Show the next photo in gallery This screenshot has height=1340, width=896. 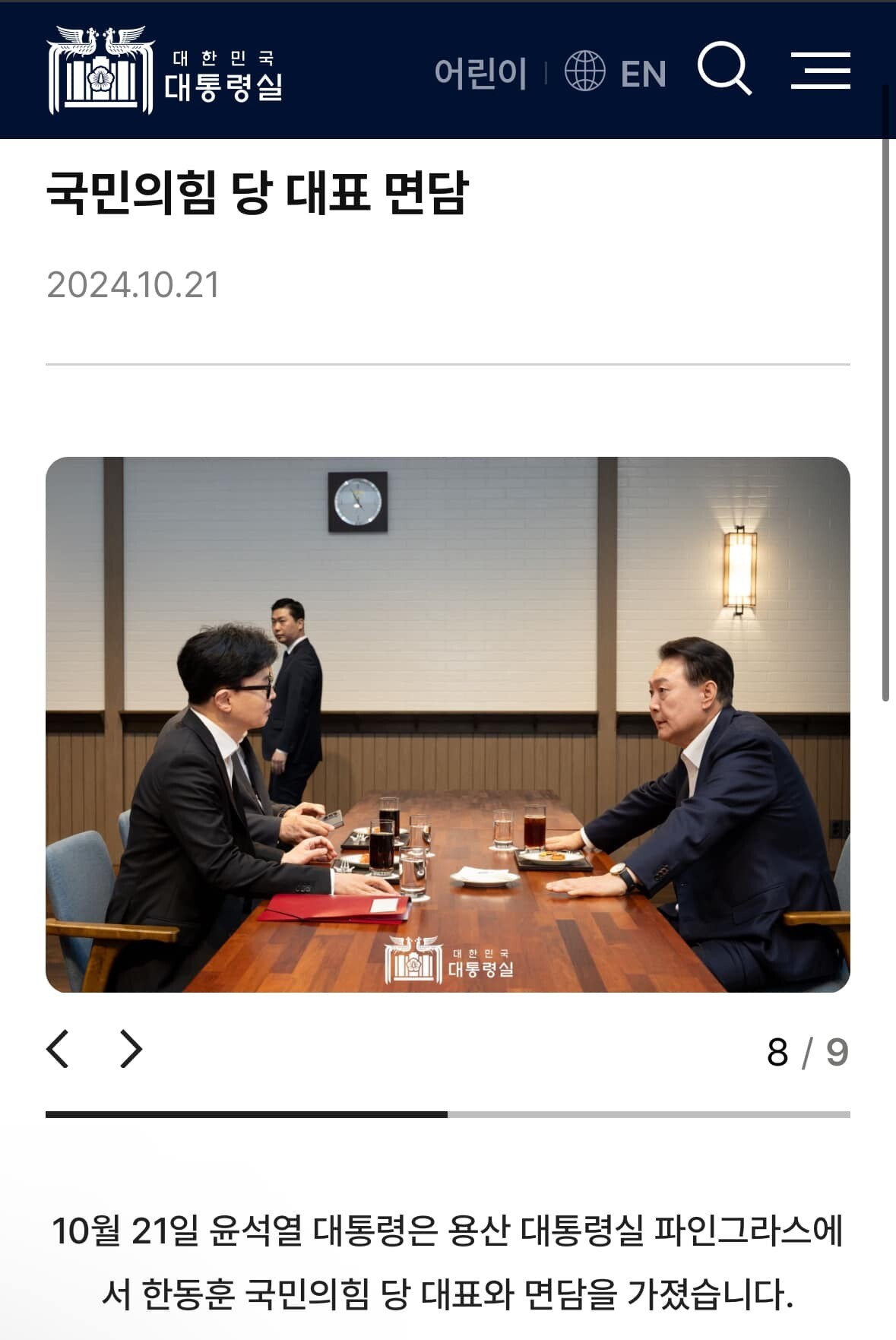coord(131,1050)
